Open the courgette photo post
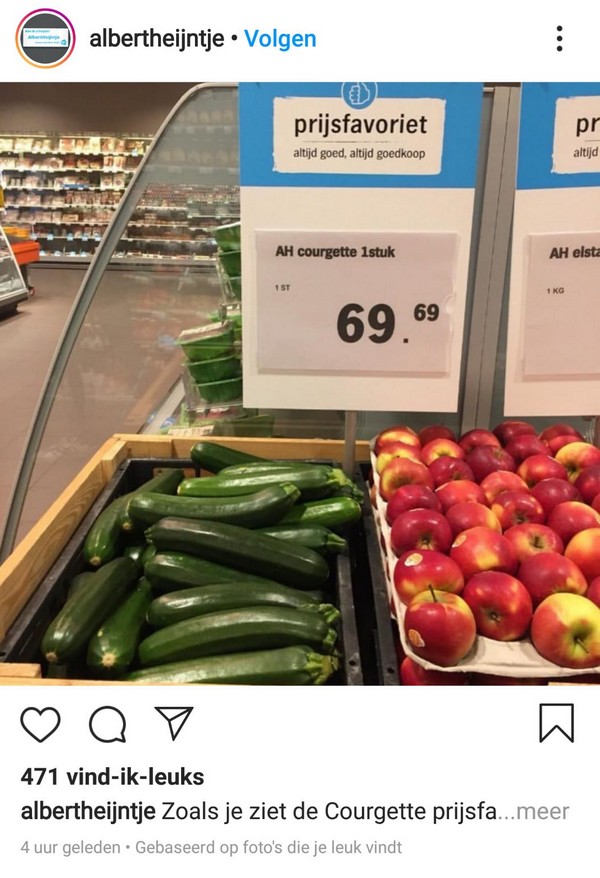Viewport: 600px width, 878px height. [x=300, y=383]
